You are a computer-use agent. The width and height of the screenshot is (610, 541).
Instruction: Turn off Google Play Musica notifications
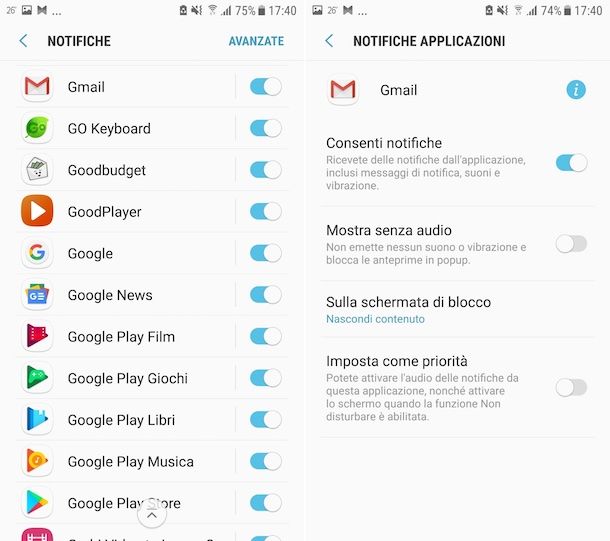pyautogui.click(x=265, y=461)
